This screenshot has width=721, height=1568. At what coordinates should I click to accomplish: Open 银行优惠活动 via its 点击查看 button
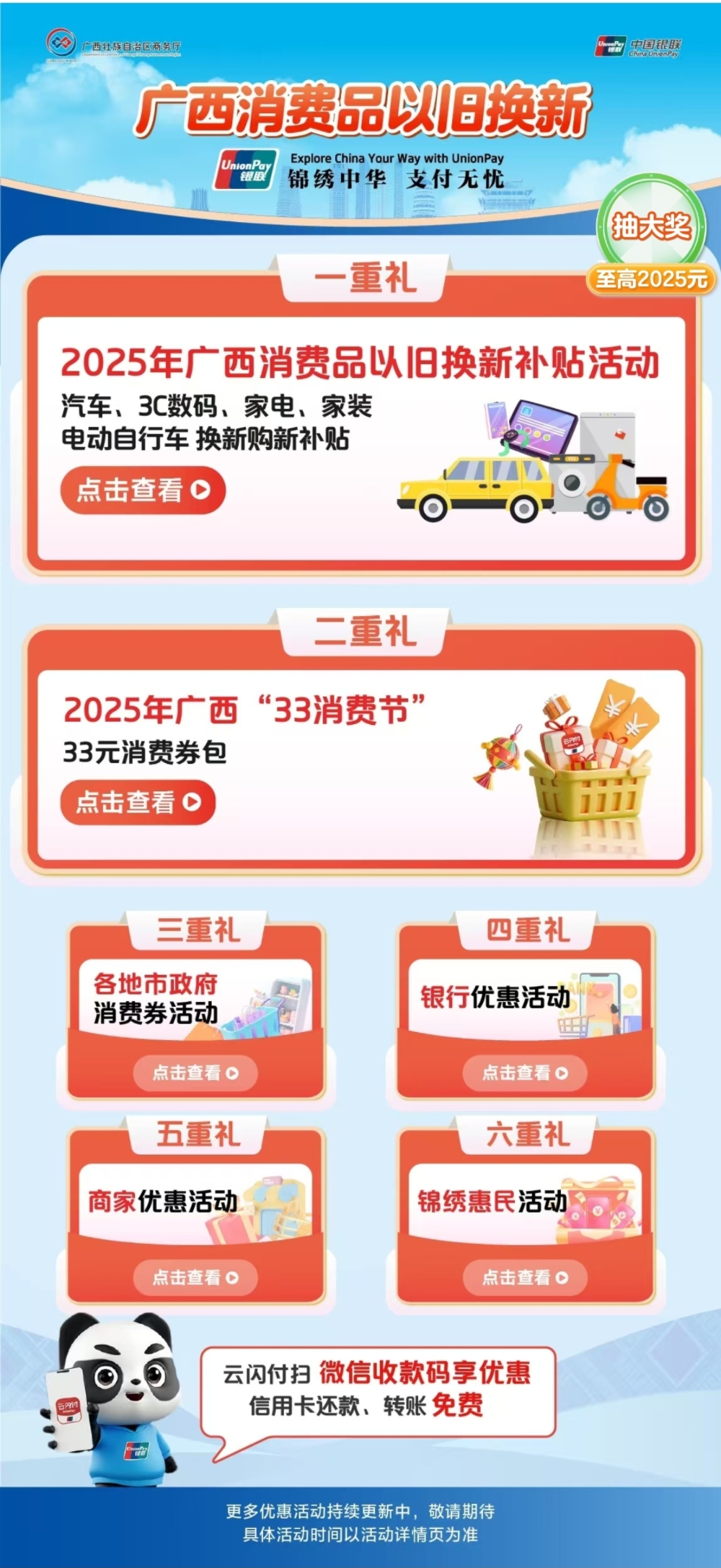(525, 1073)
